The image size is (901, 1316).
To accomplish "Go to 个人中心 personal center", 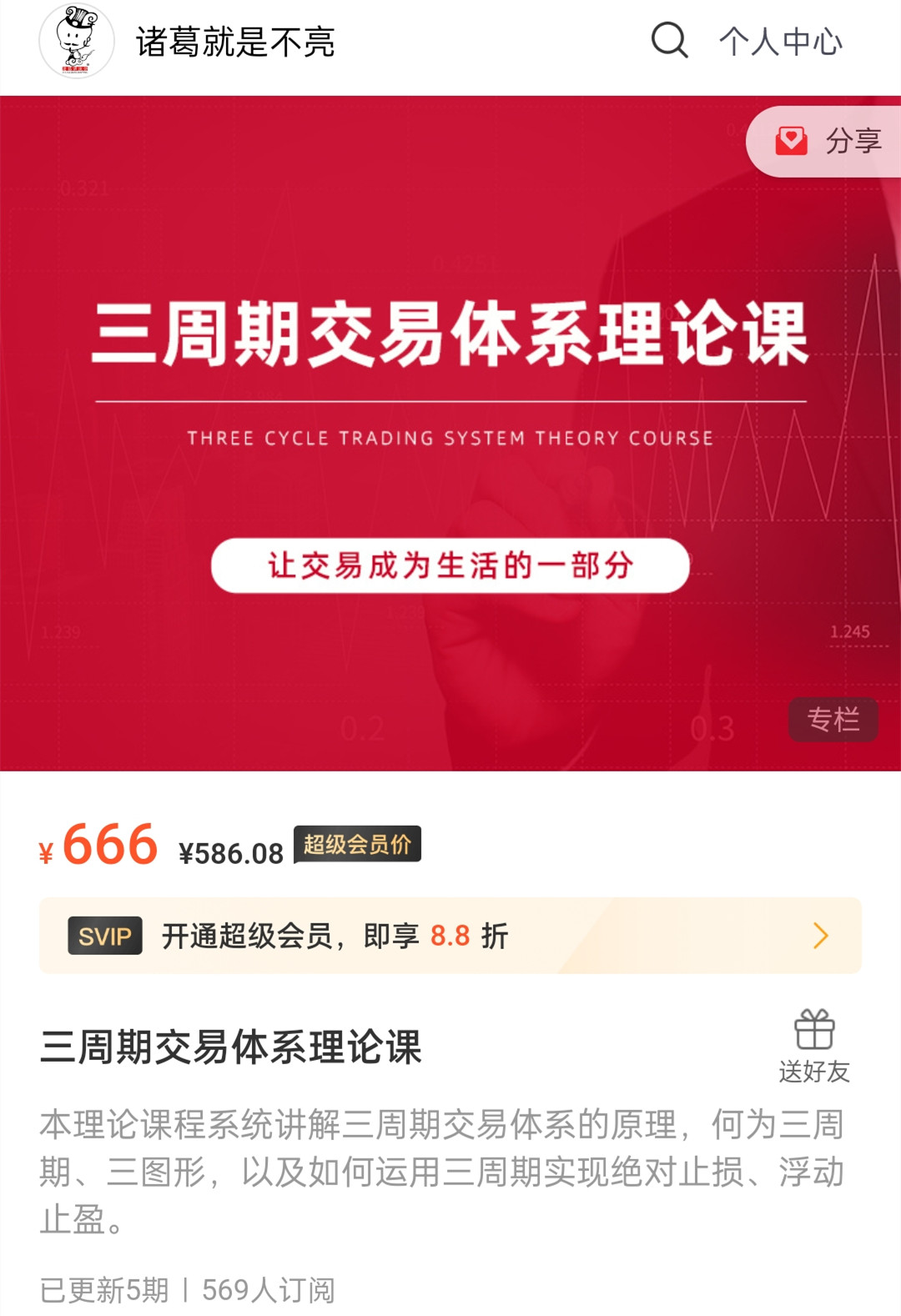I will (x=781, y=42).
